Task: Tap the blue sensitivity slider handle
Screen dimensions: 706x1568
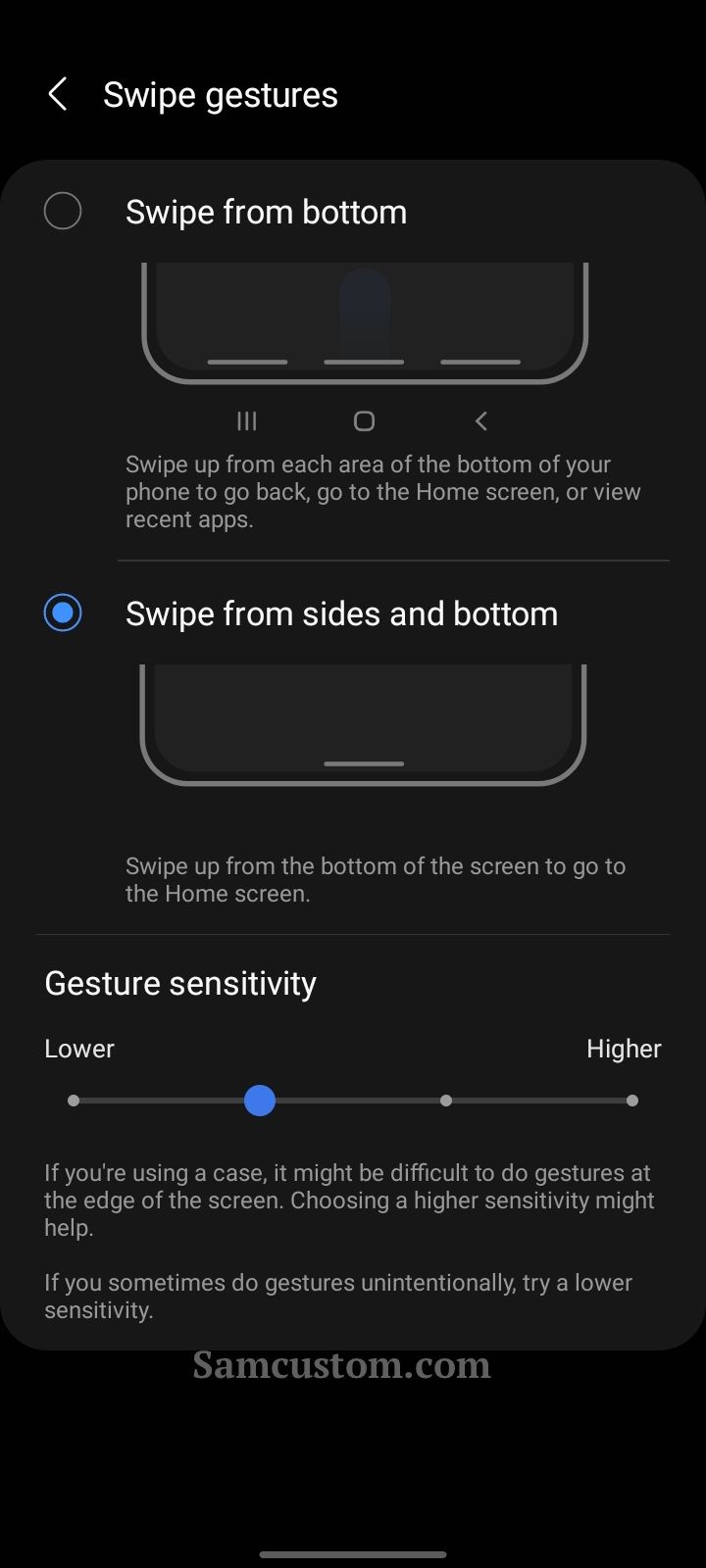Action: 260,1101
